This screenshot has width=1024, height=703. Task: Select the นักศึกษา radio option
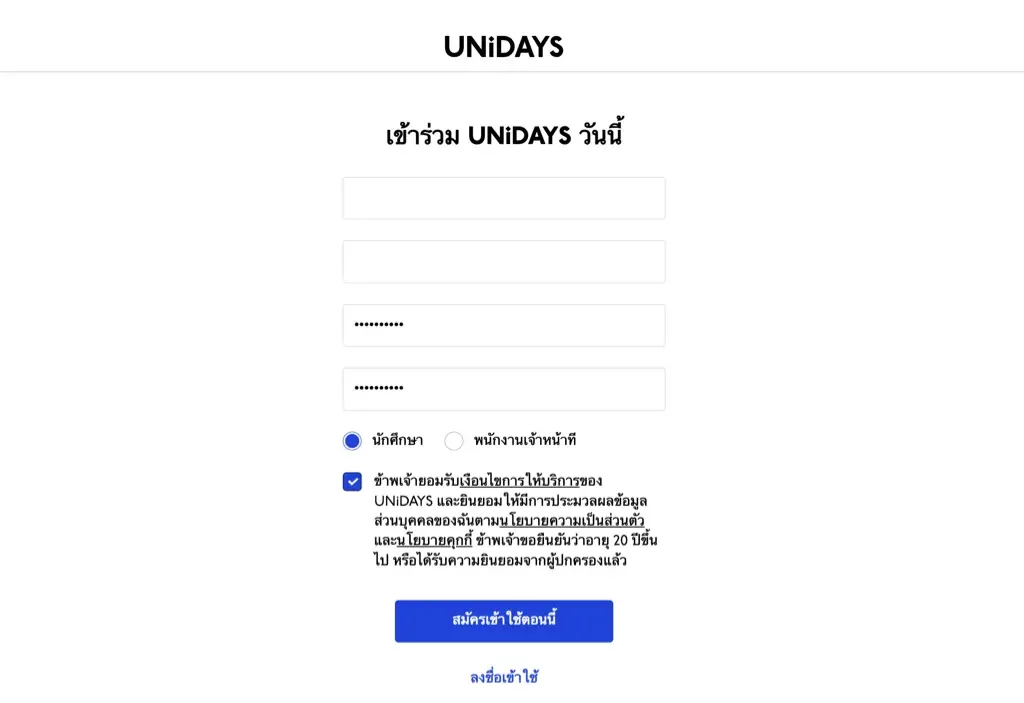coord(352,440)
